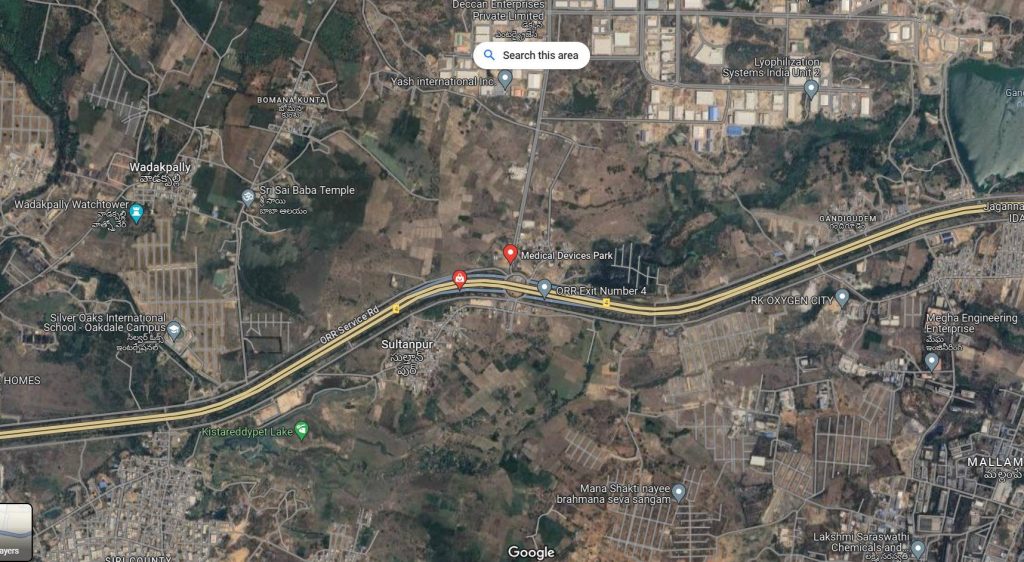Open Mana Shakti Nayee Brahmana Seva Sangam marker
Screen dimensions: 1024x562
point(679,491)
